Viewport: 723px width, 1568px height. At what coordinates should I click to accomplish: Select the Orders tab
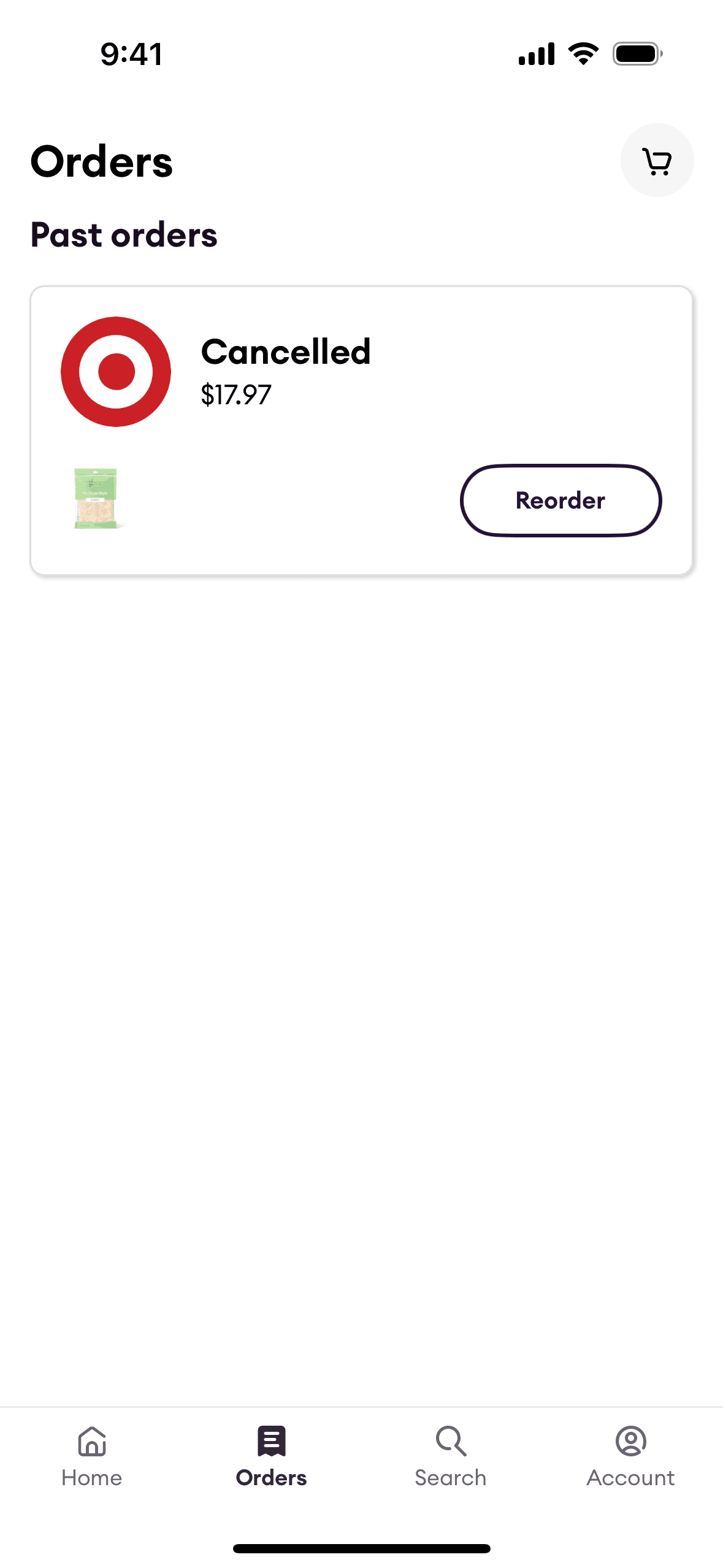(x=271, y=1455)
